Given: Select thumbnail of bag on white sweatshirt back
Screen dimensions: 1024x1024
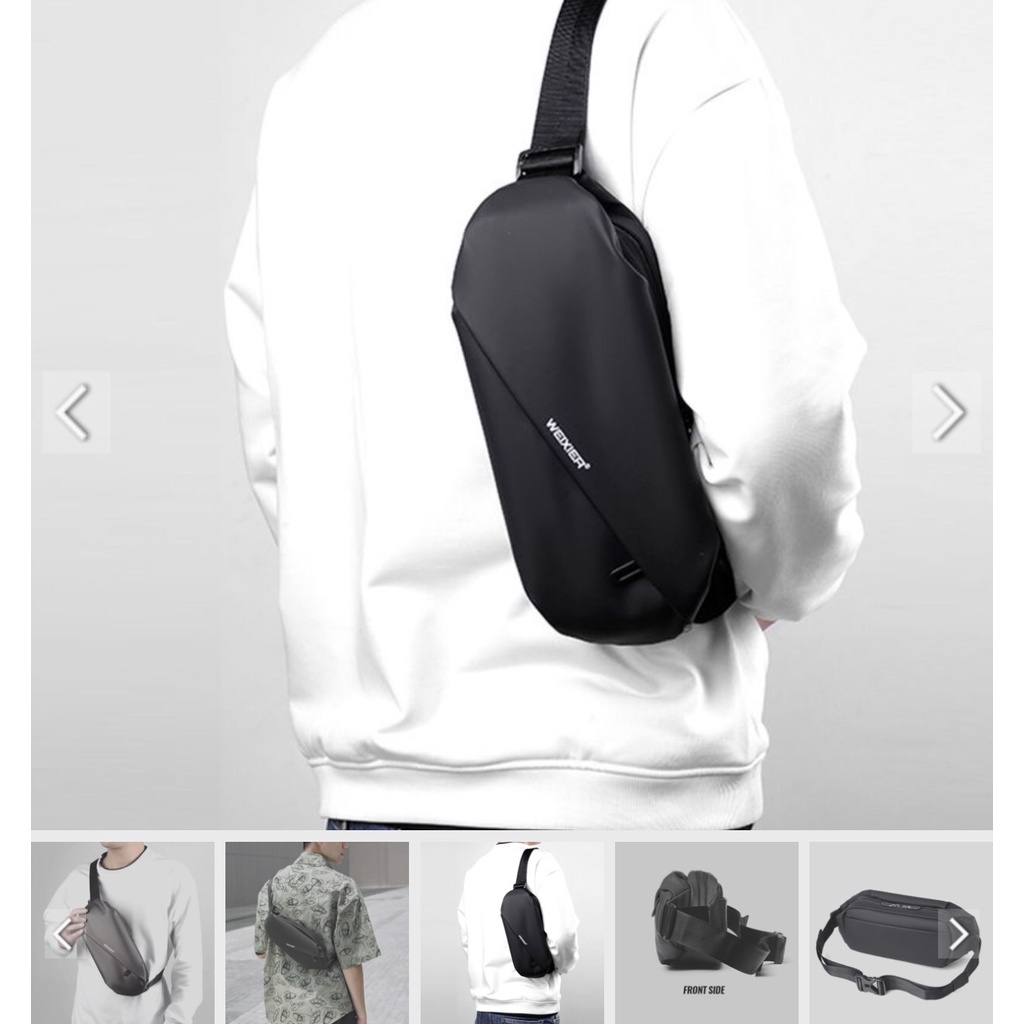Looking at the screenshot, I should (x=511, y=931).
